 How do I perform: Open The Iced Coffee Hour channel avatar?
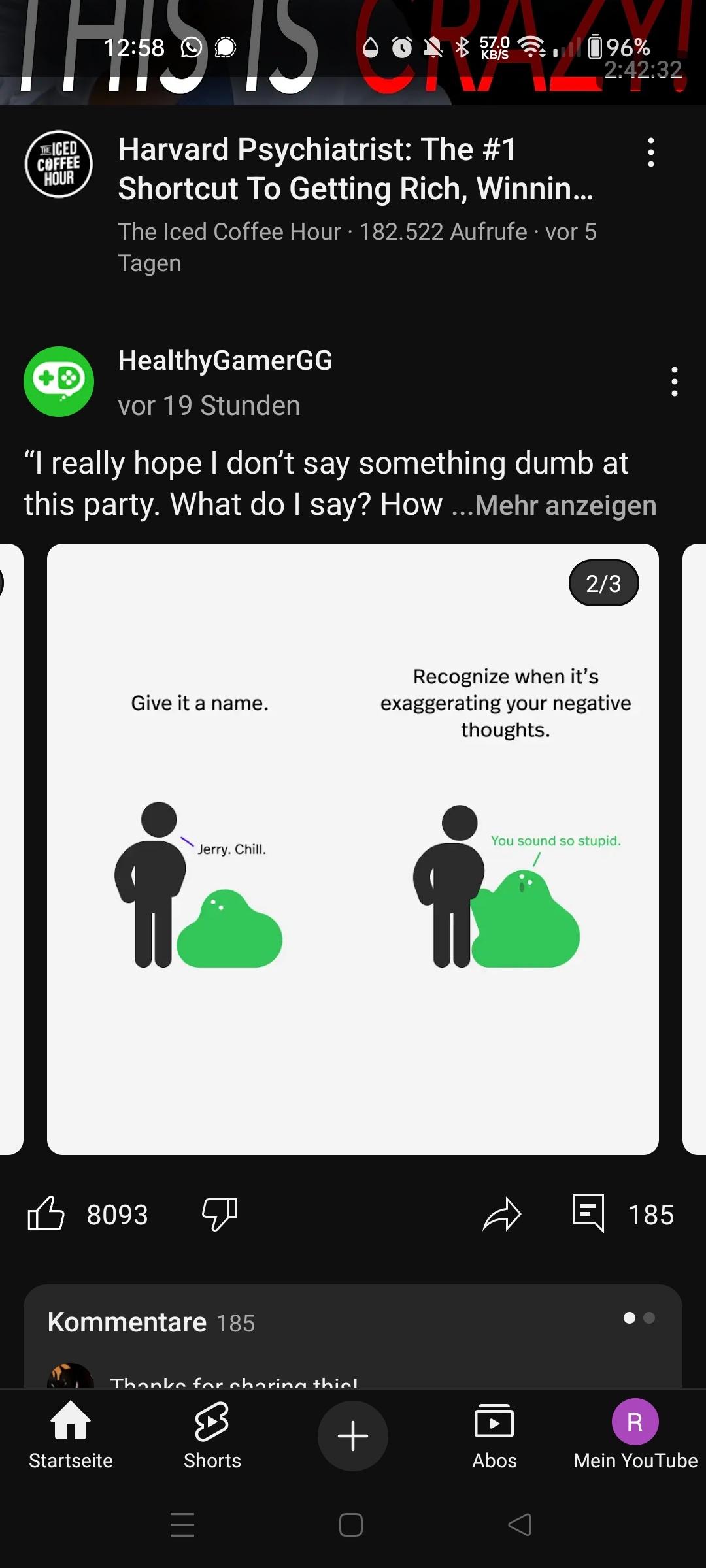click(x=59, y=164)
